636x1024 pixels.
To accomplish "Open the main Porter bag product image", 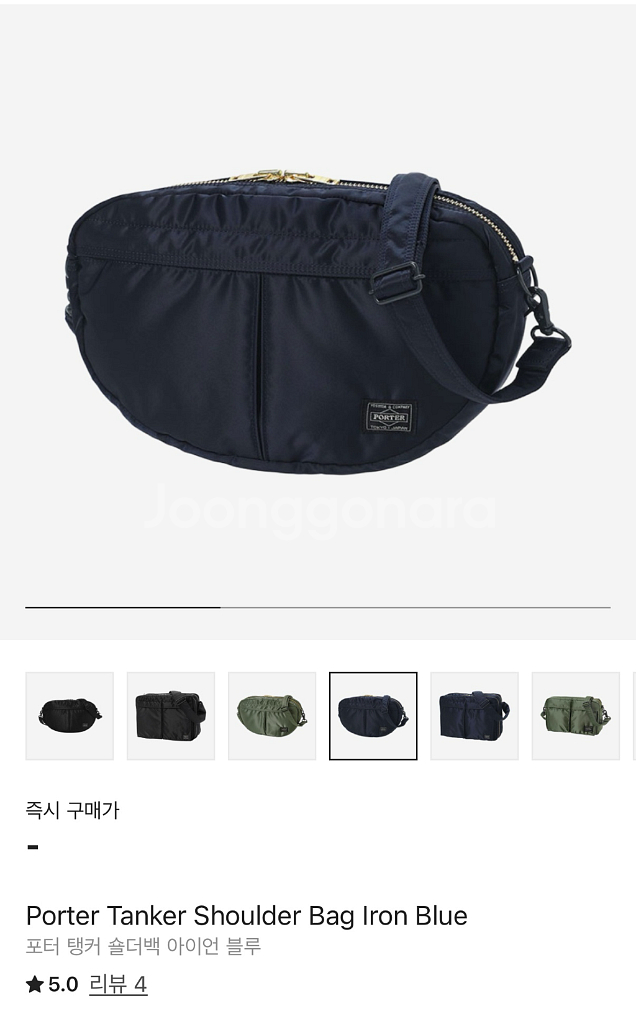I will [x=318, y=320].
